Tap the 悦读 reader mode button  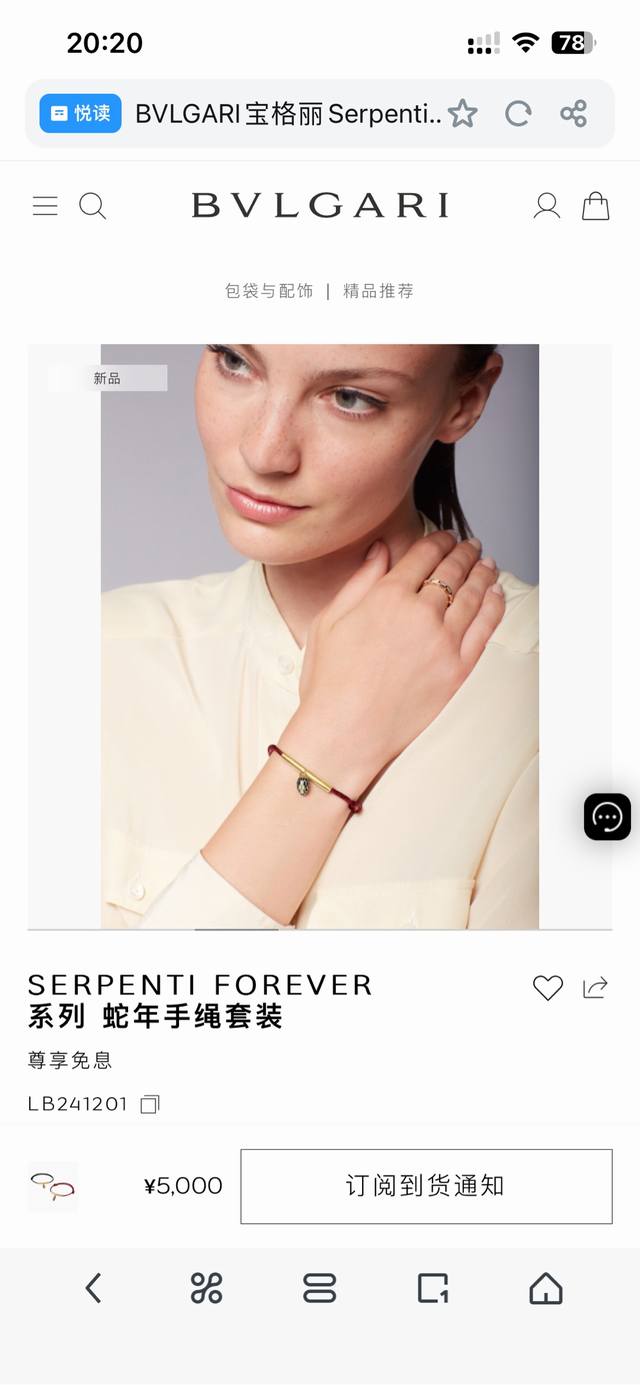(x=81, y=113)
